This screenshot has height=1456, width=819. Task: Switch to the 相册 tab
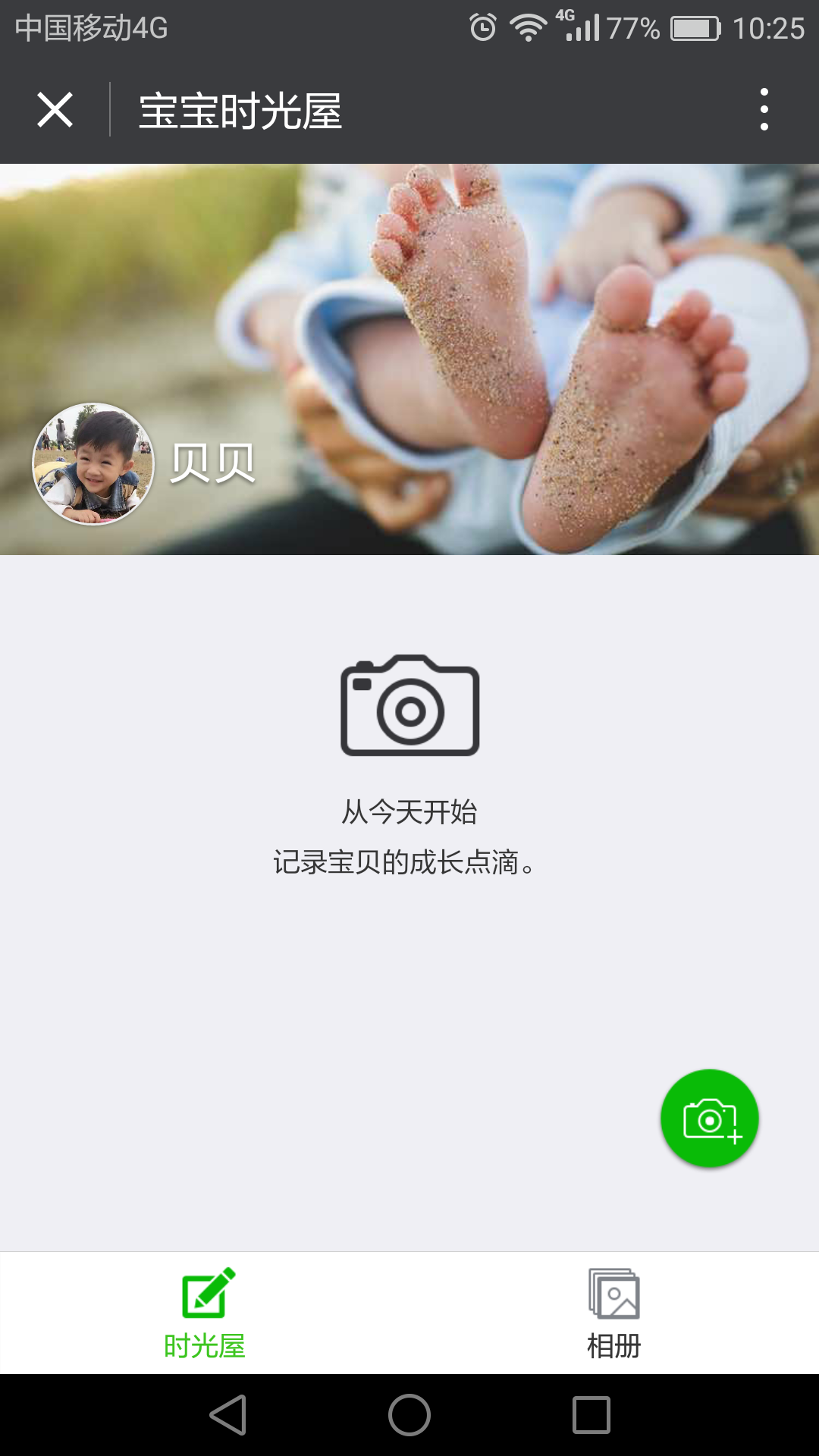coord(613,1314)
